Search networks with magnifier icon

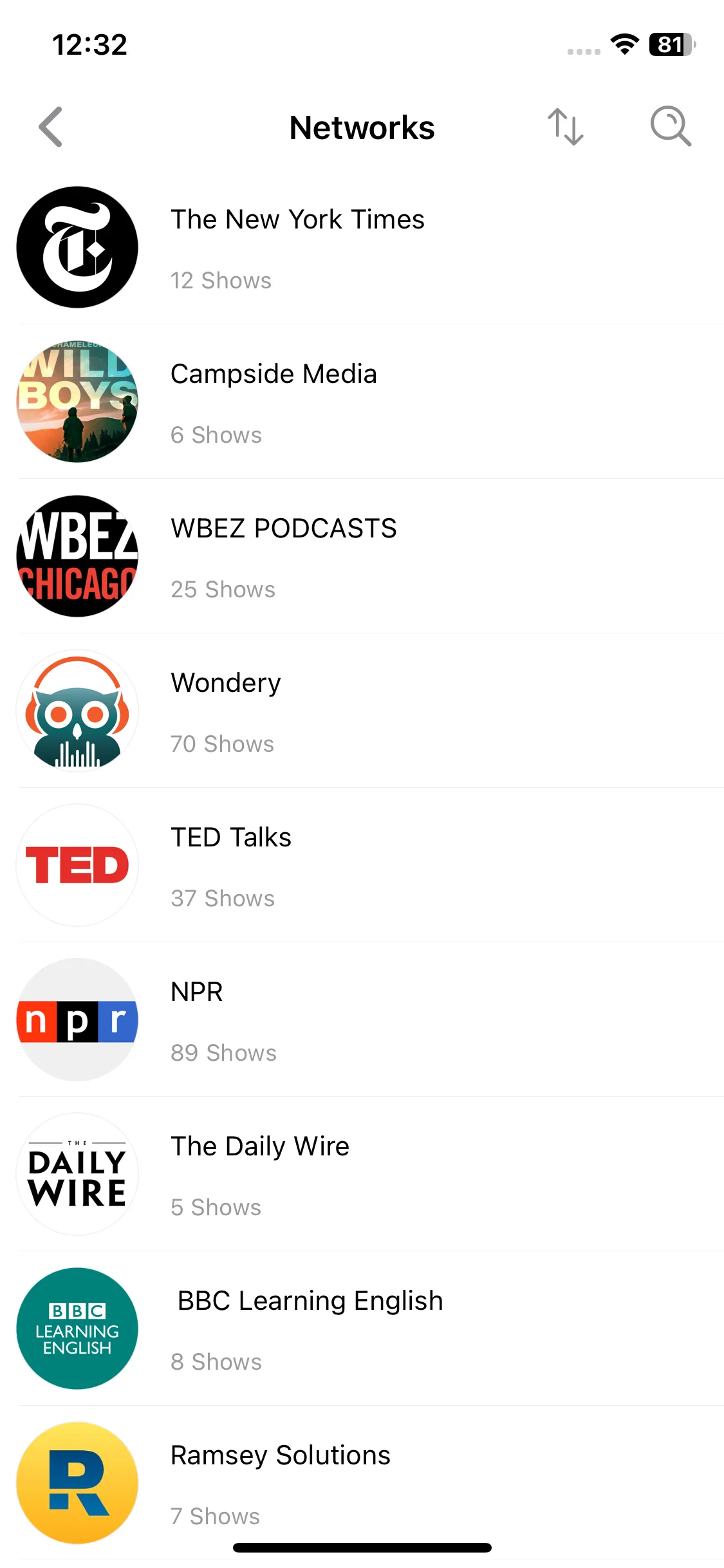[670, 127]
